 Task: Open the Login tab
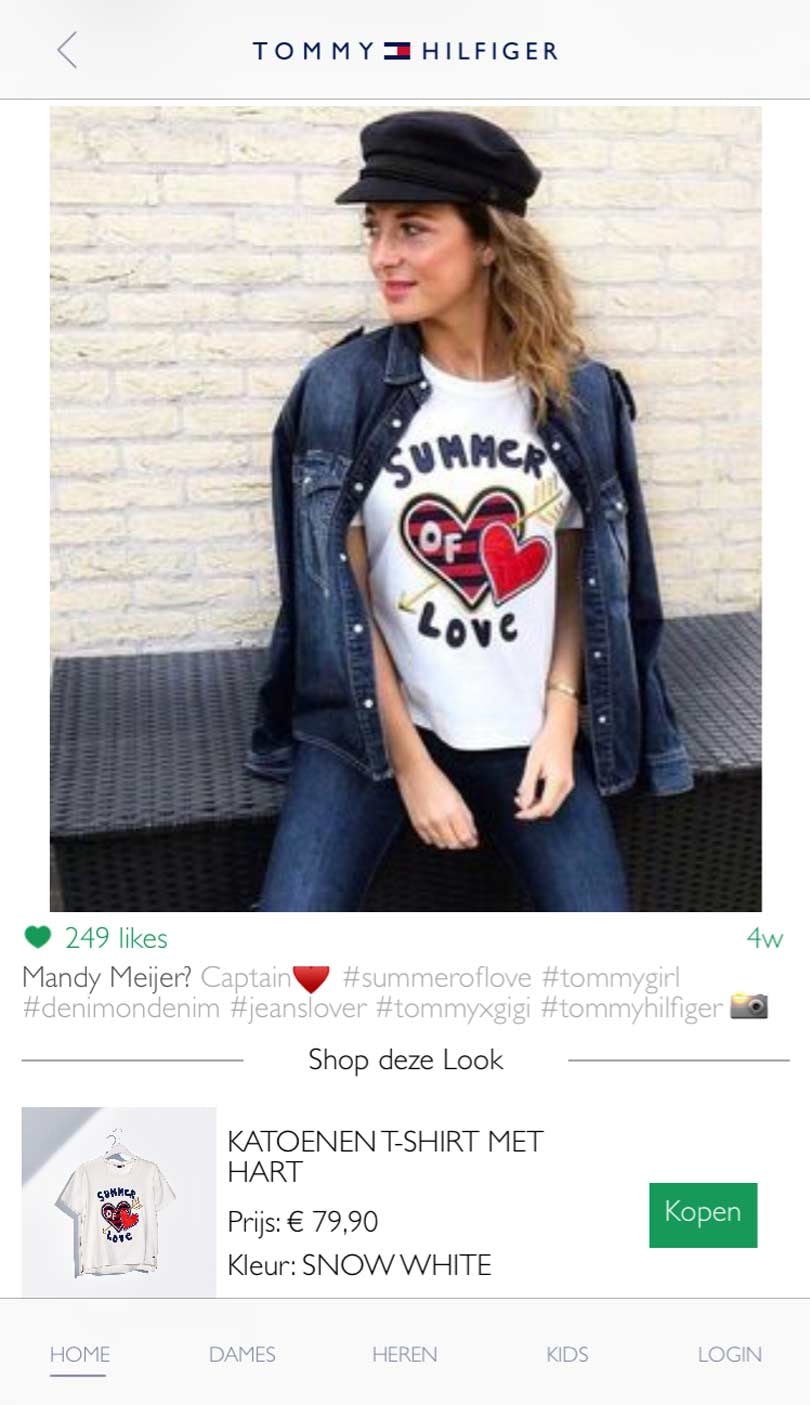point(729,1354)
